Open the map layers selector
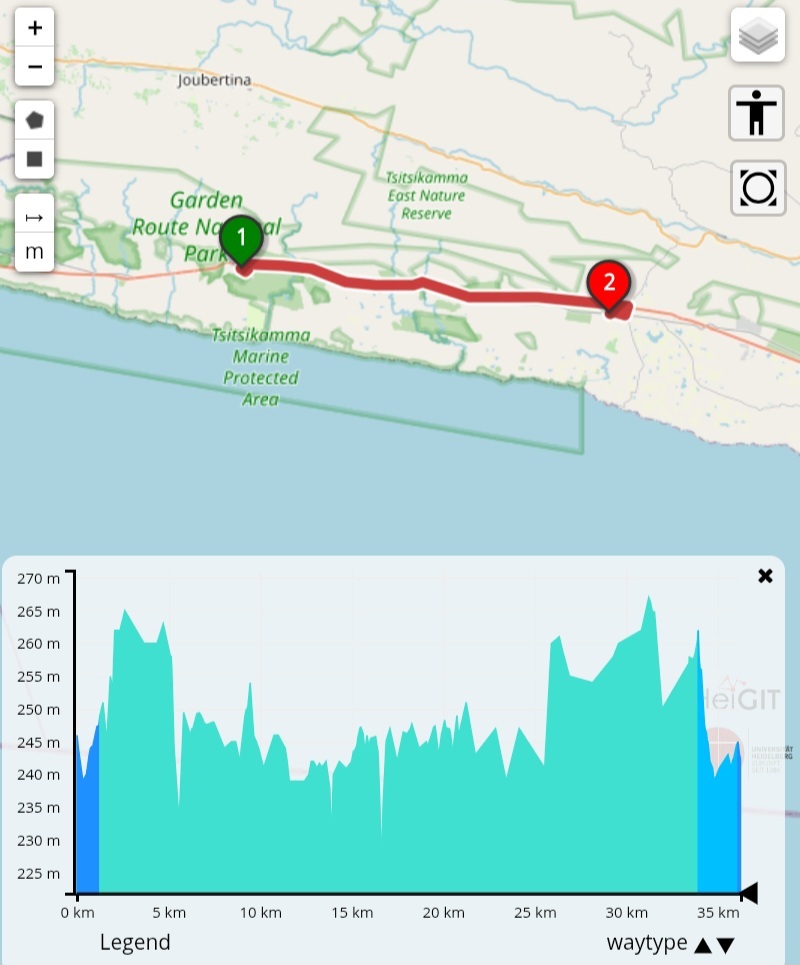This screenshot has width=800, height=965. tap(757, 36)
